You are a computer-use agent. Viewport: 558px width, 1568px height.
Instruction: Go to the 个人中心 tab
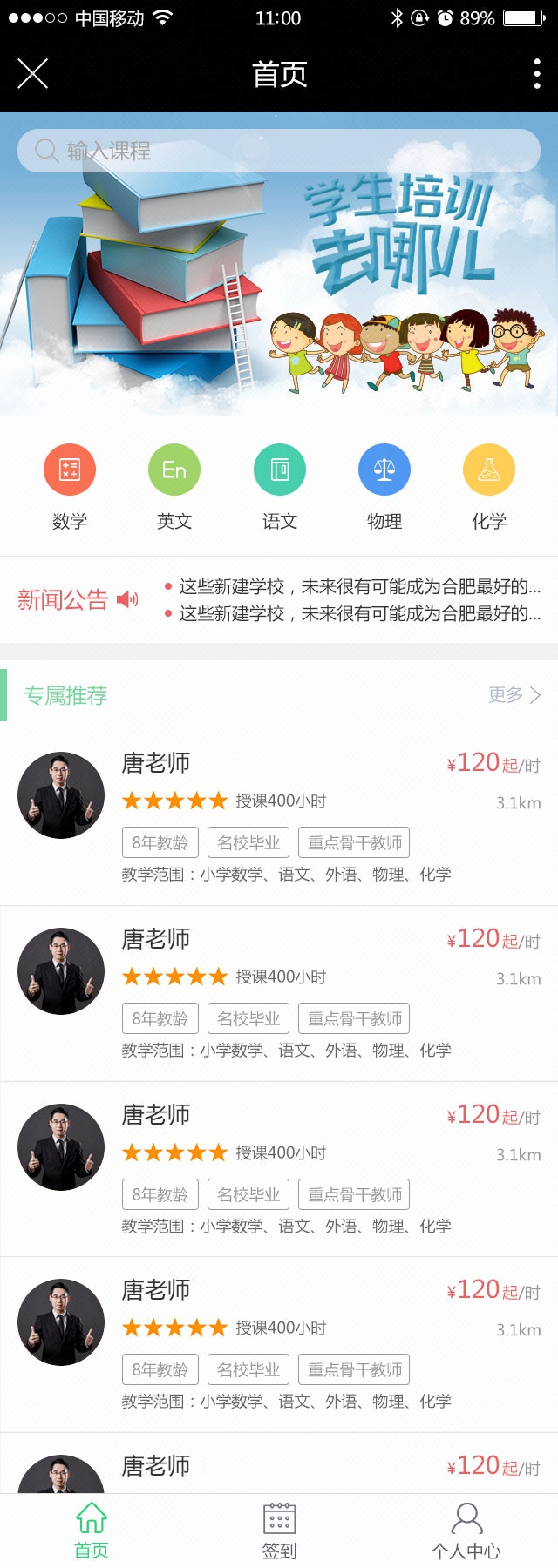coord(466,1531)
